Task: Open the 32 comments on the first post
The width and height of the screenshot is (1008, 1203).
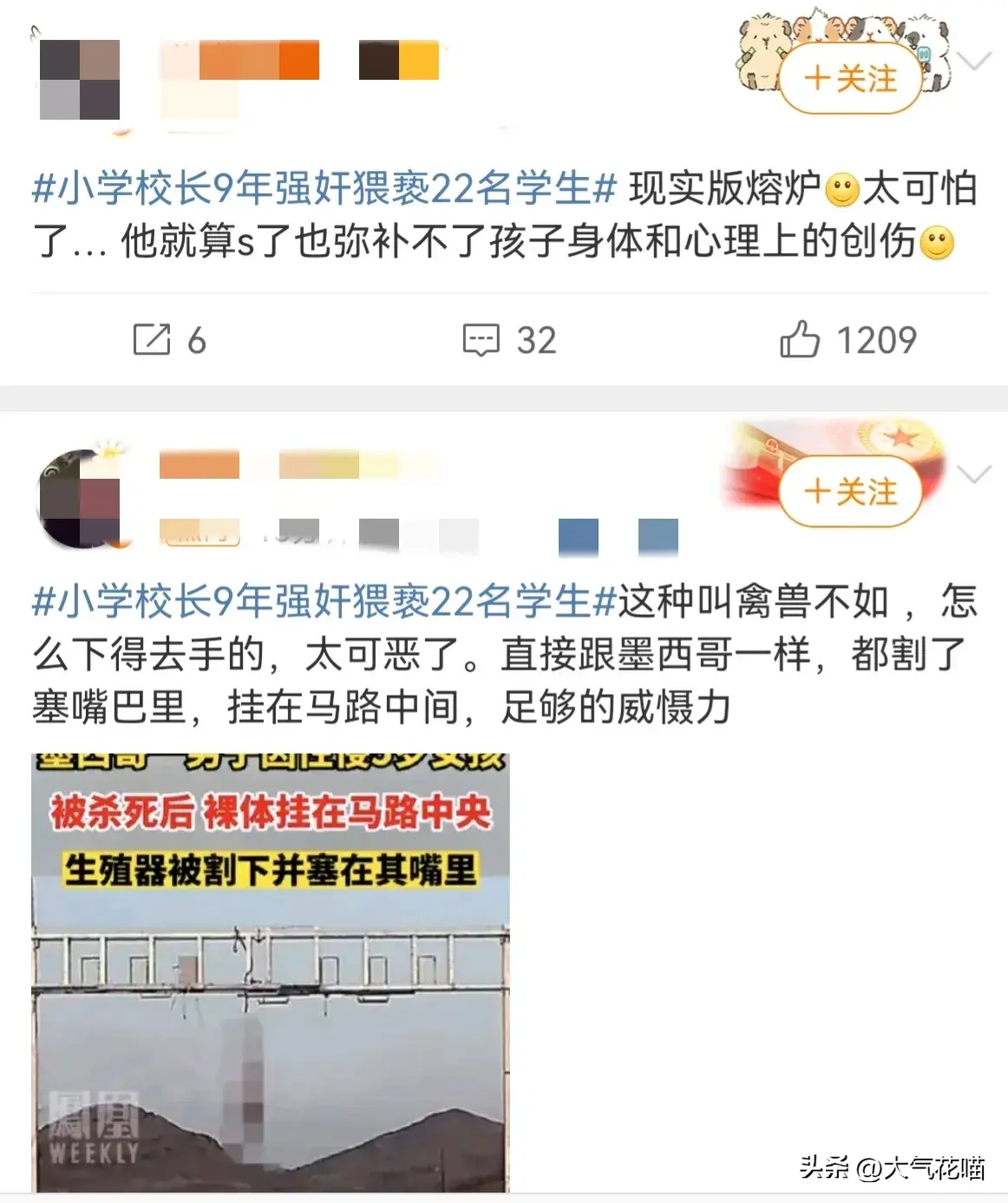Action: [x=509, y=340]
